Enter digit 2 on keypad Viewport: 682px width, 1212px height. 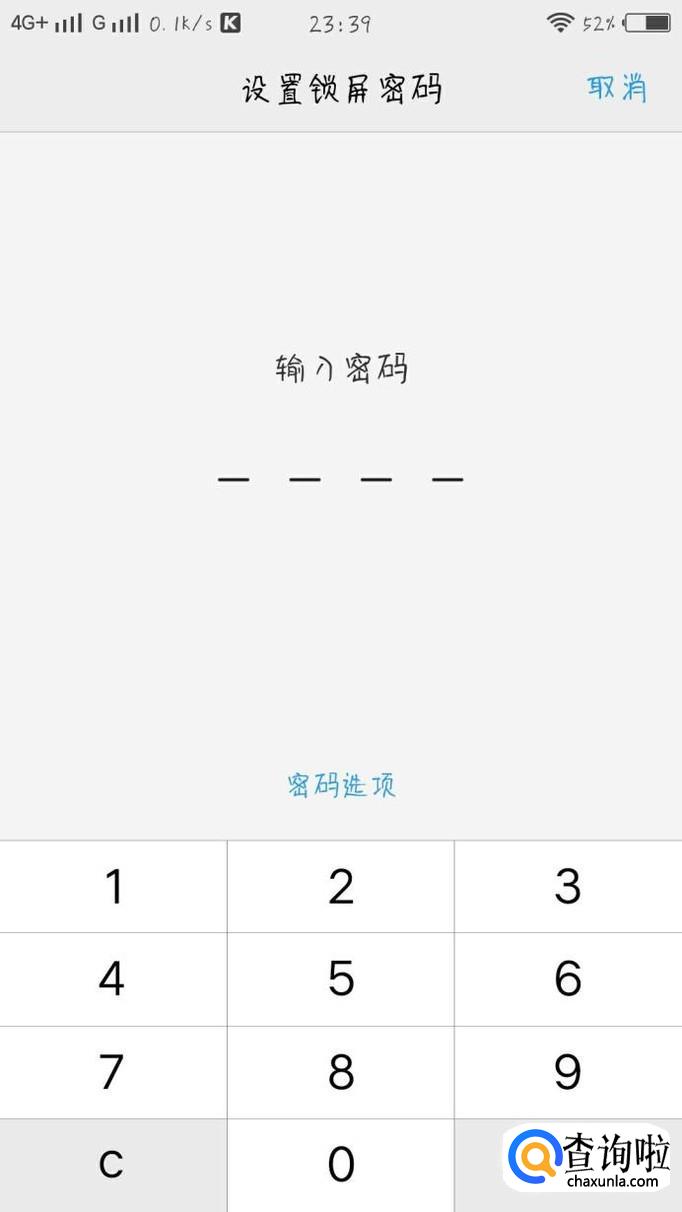pos(341,887)
